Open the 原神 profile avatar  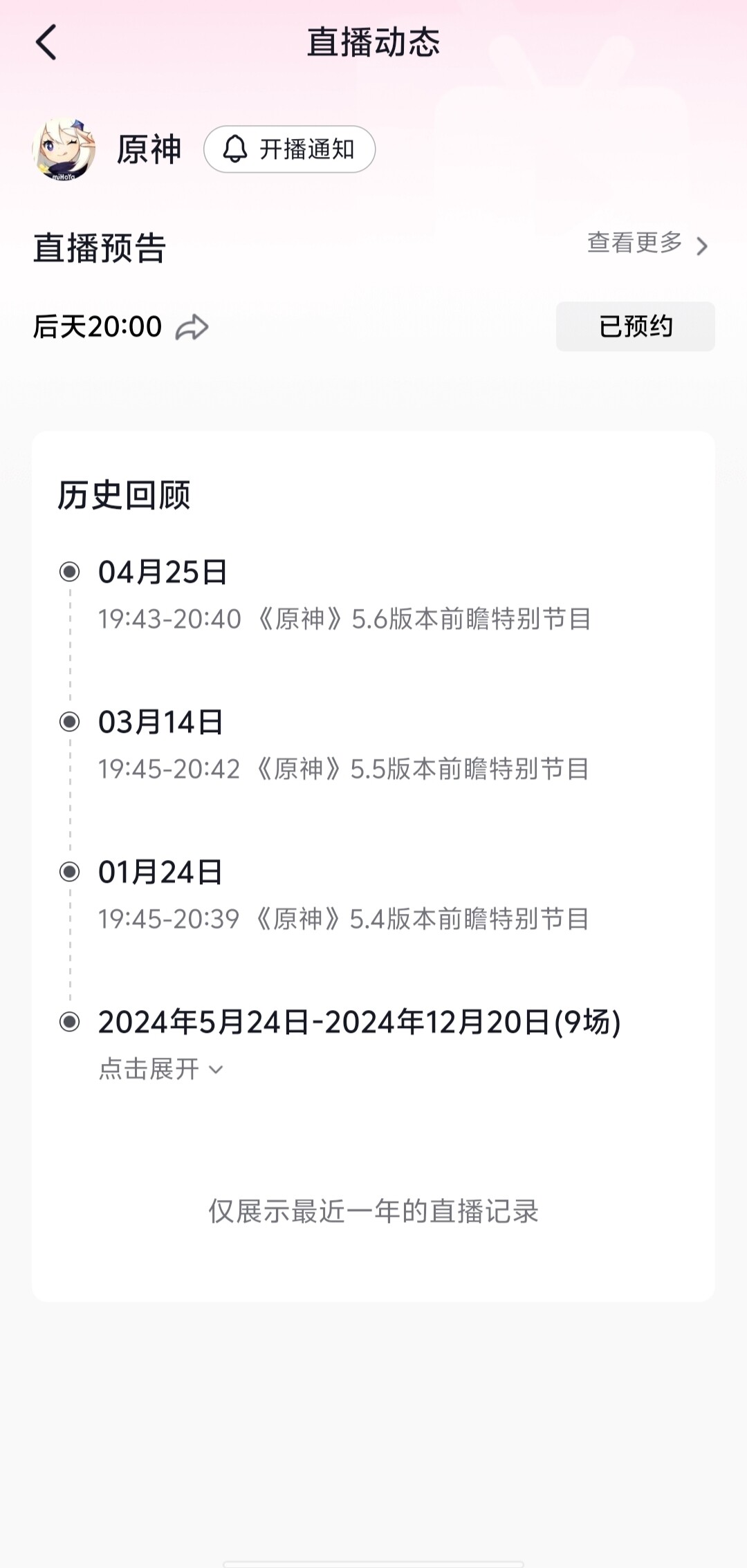pyautogui.click(x=64, y=149)
